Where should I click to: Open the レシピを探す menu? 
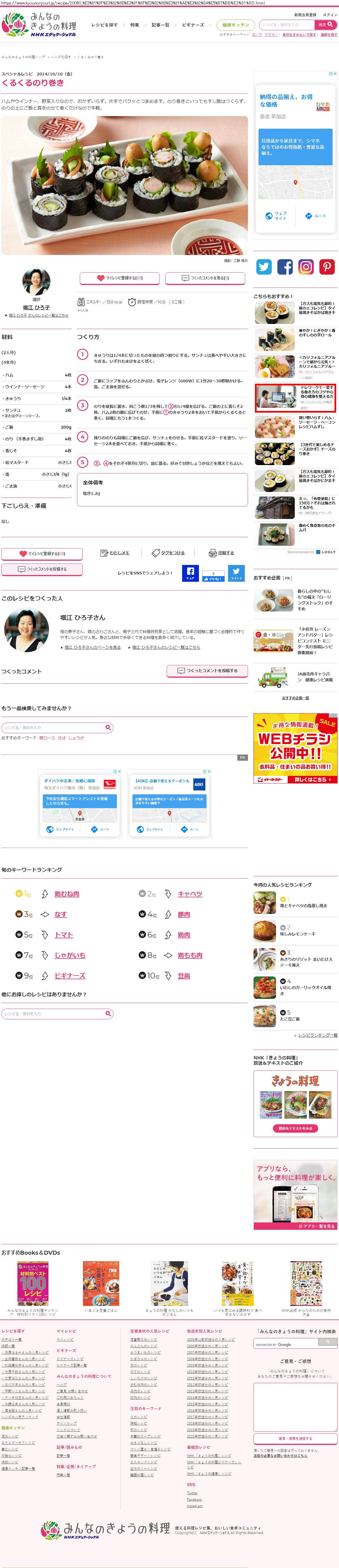point(105,25)
